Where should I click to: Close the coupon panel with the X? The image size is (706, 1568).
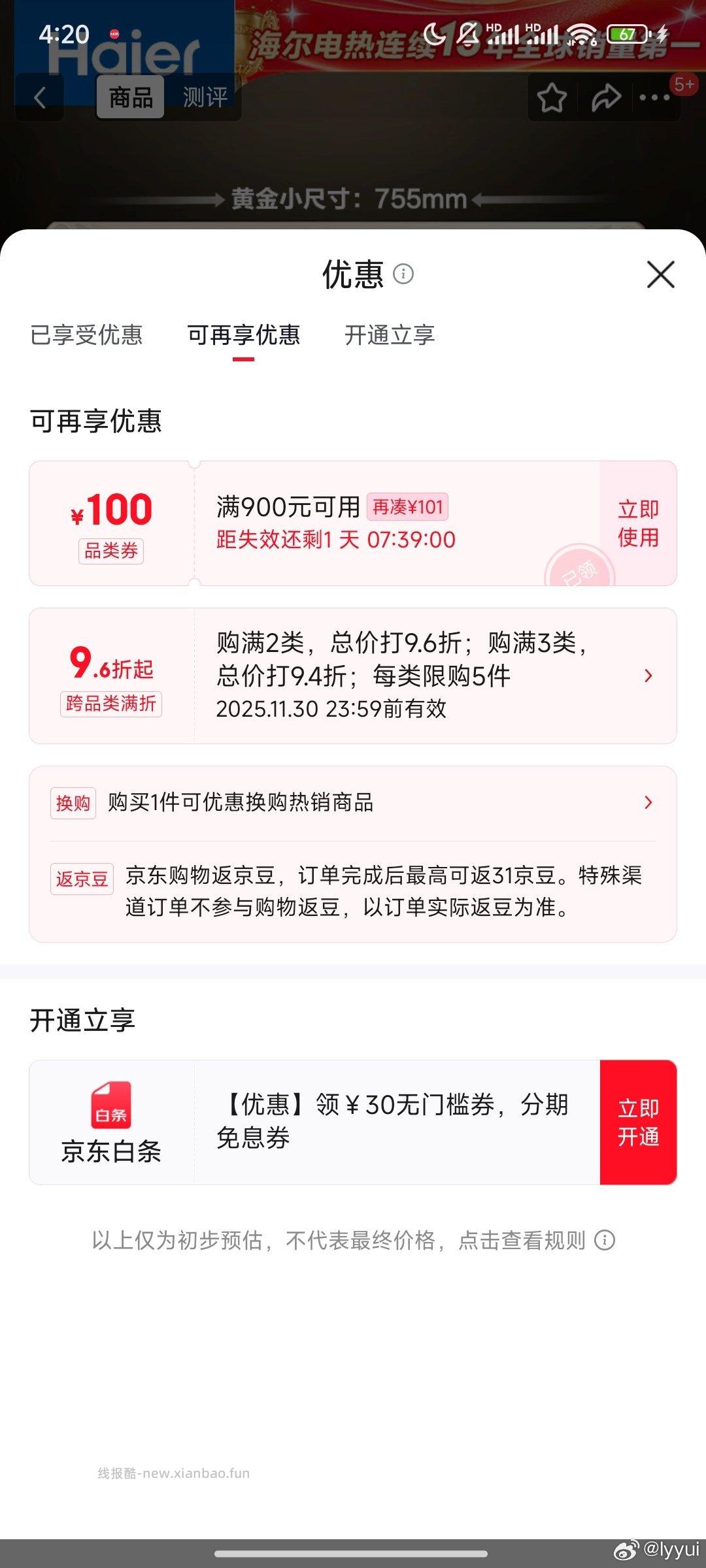[662, 276]
